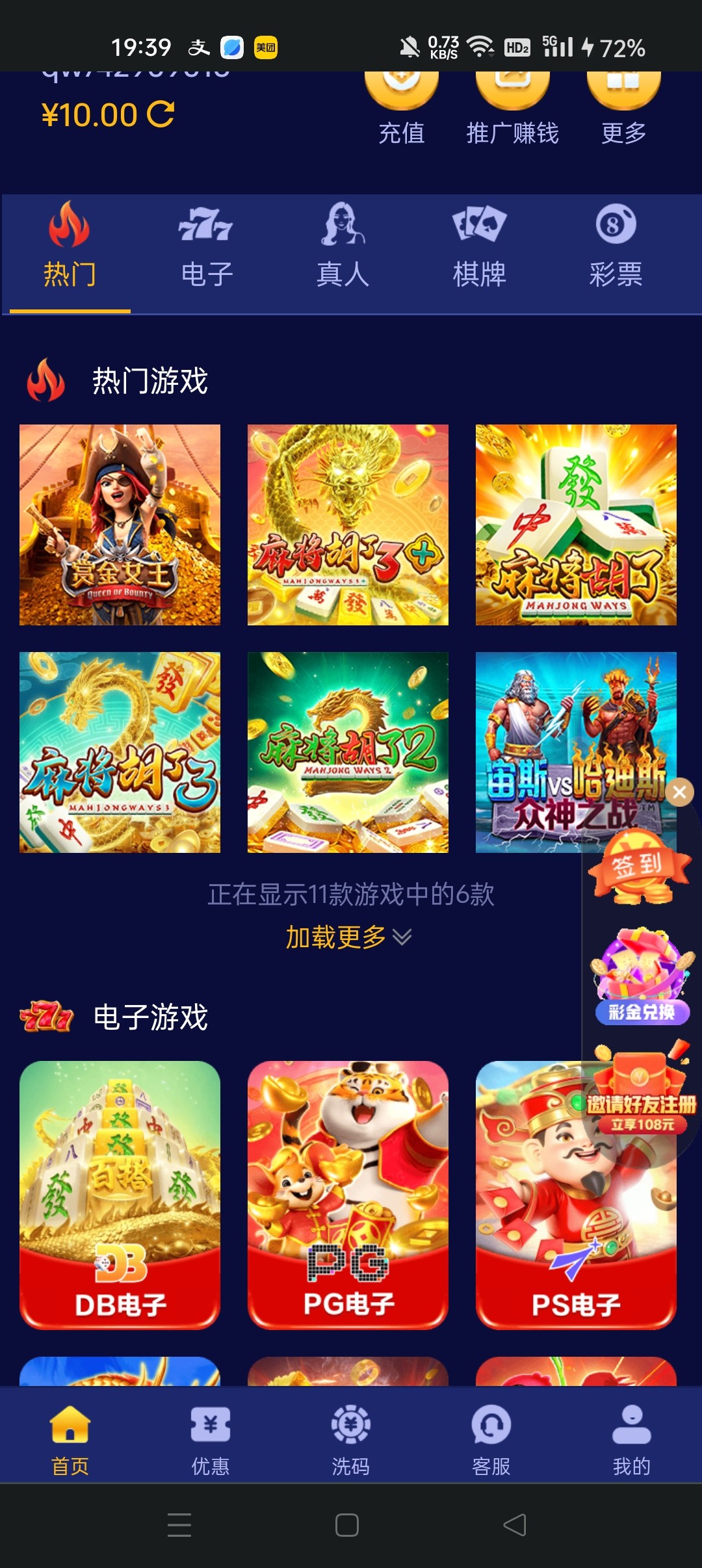
Task: Switch to the 真人 category tab
Action: 343,248
